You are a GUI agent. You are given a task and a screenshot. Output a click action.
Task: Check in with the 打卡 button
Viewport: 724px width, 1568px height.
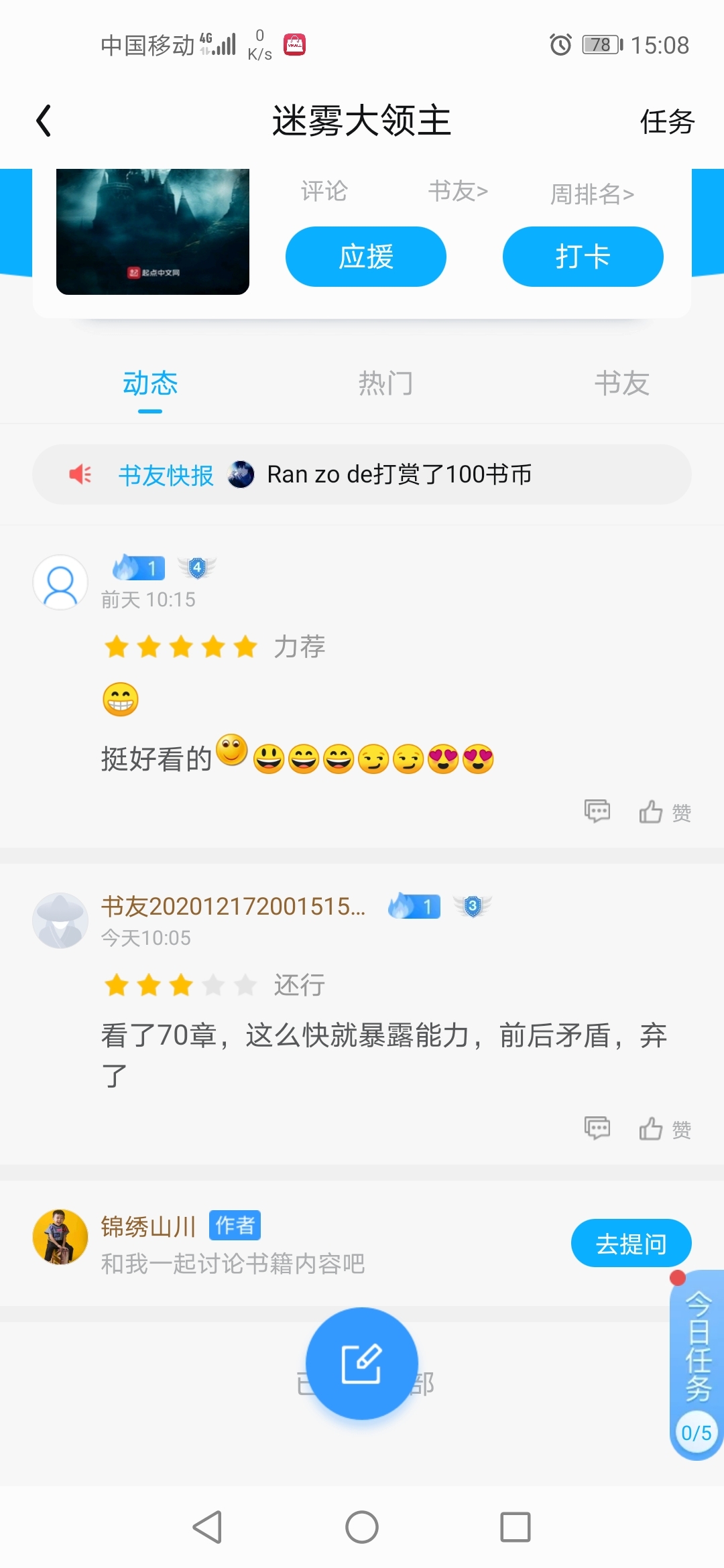[x=583, y=257]
